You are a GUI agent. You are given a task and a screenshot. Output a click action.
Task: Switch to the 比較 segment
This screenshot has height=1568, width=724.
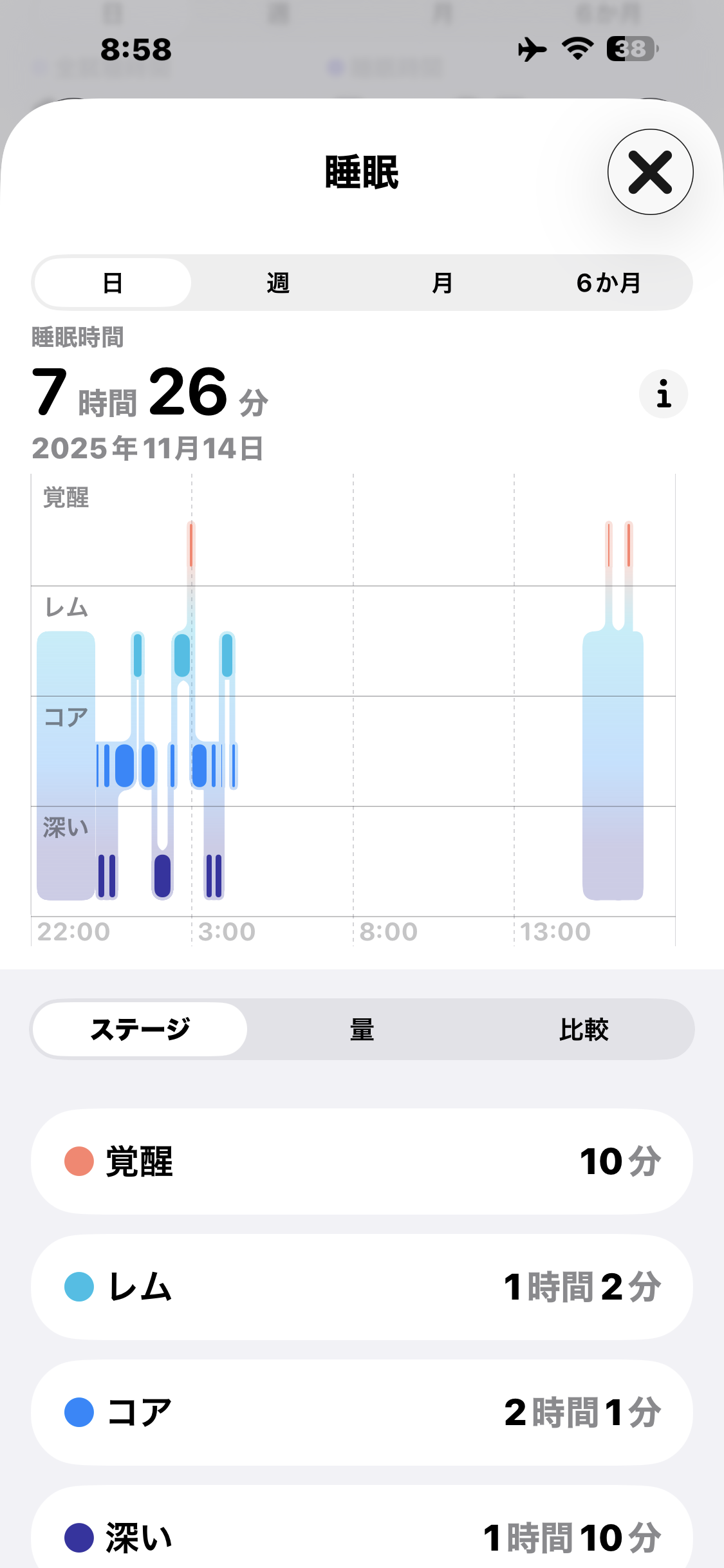tap(584, 1029)
